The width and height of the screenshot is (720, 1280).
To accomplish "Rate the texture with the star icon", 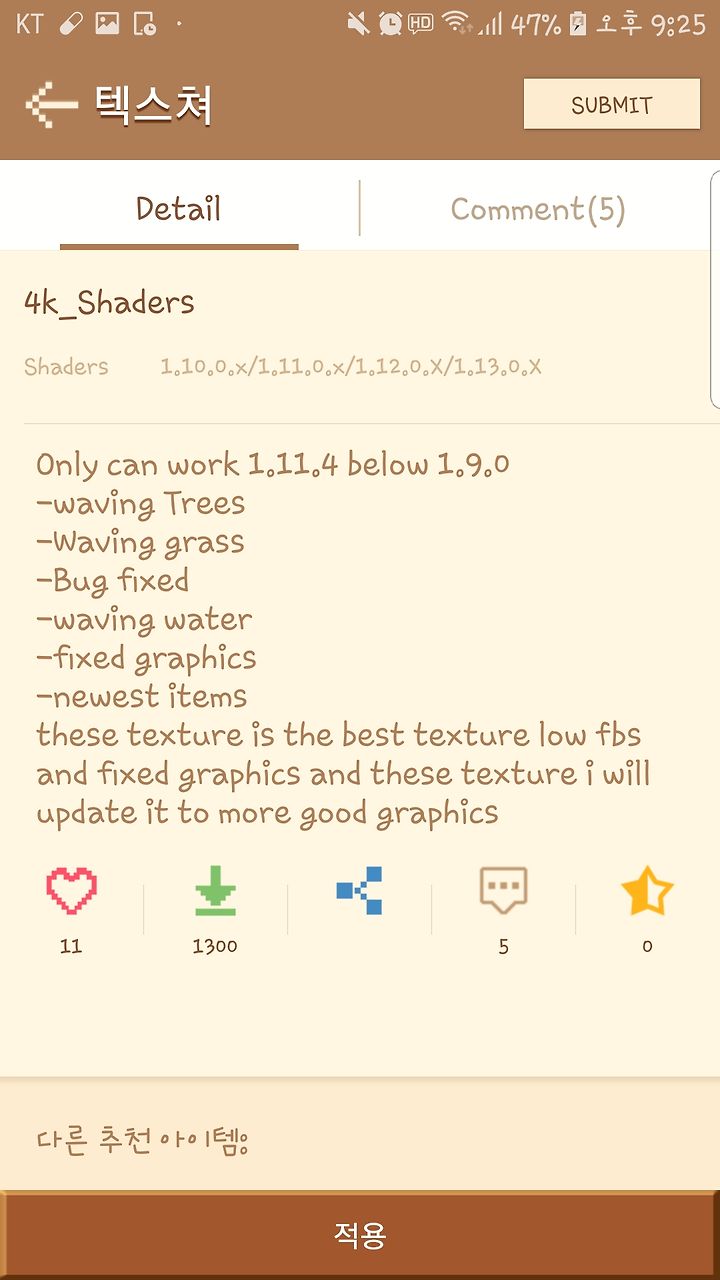I will tap(647, 890).
